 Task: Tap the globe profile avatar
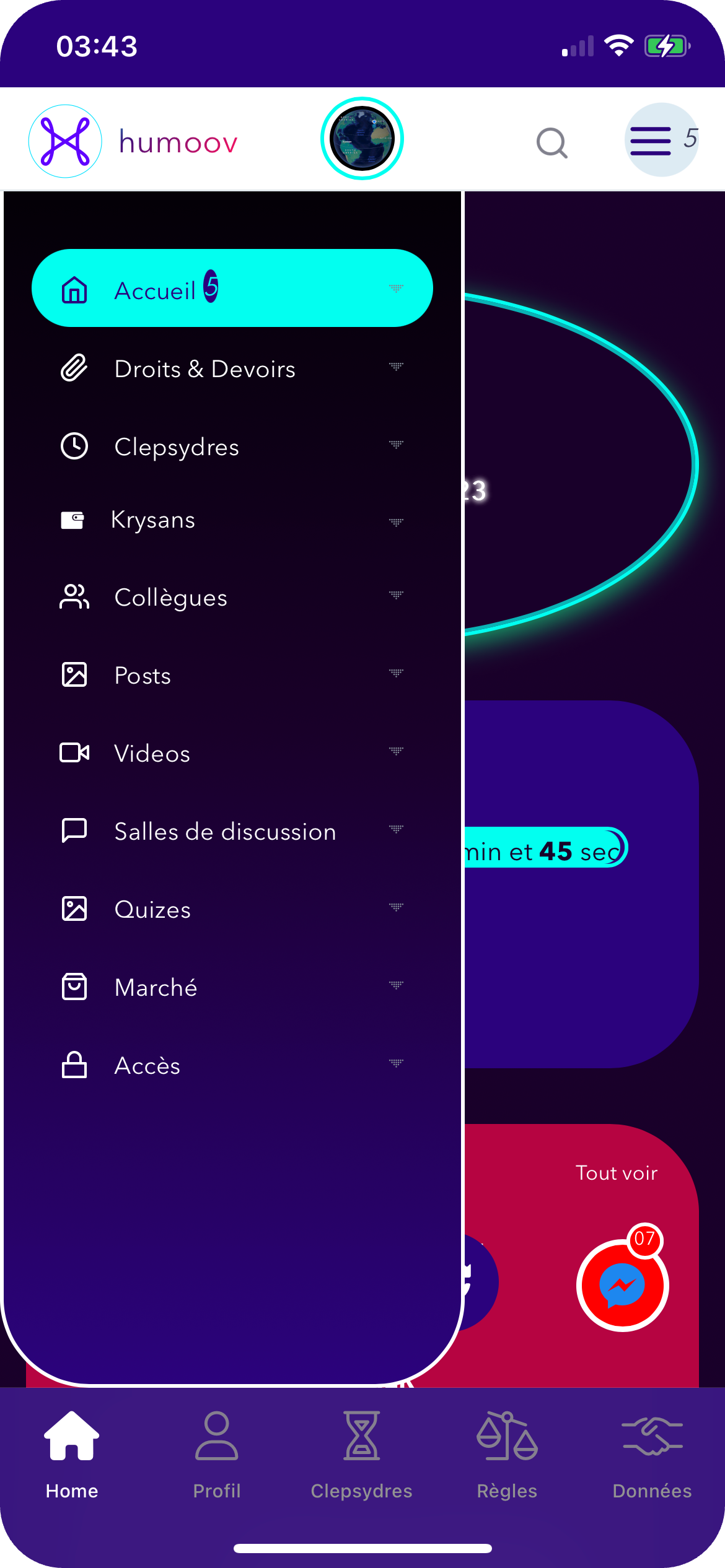coord(362,139)
